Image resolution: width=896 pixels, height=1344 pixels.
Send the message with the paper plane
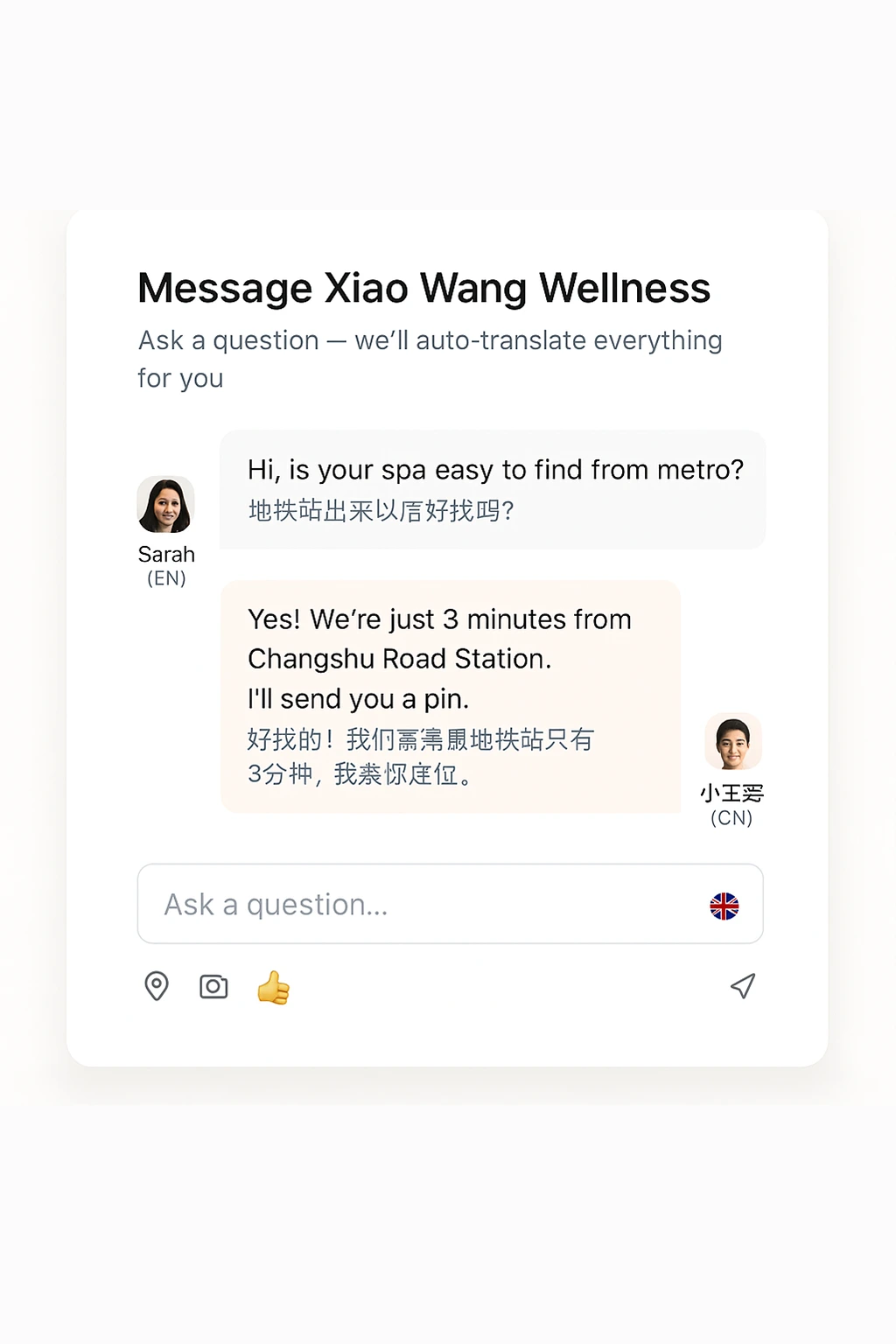pos(742,986)
